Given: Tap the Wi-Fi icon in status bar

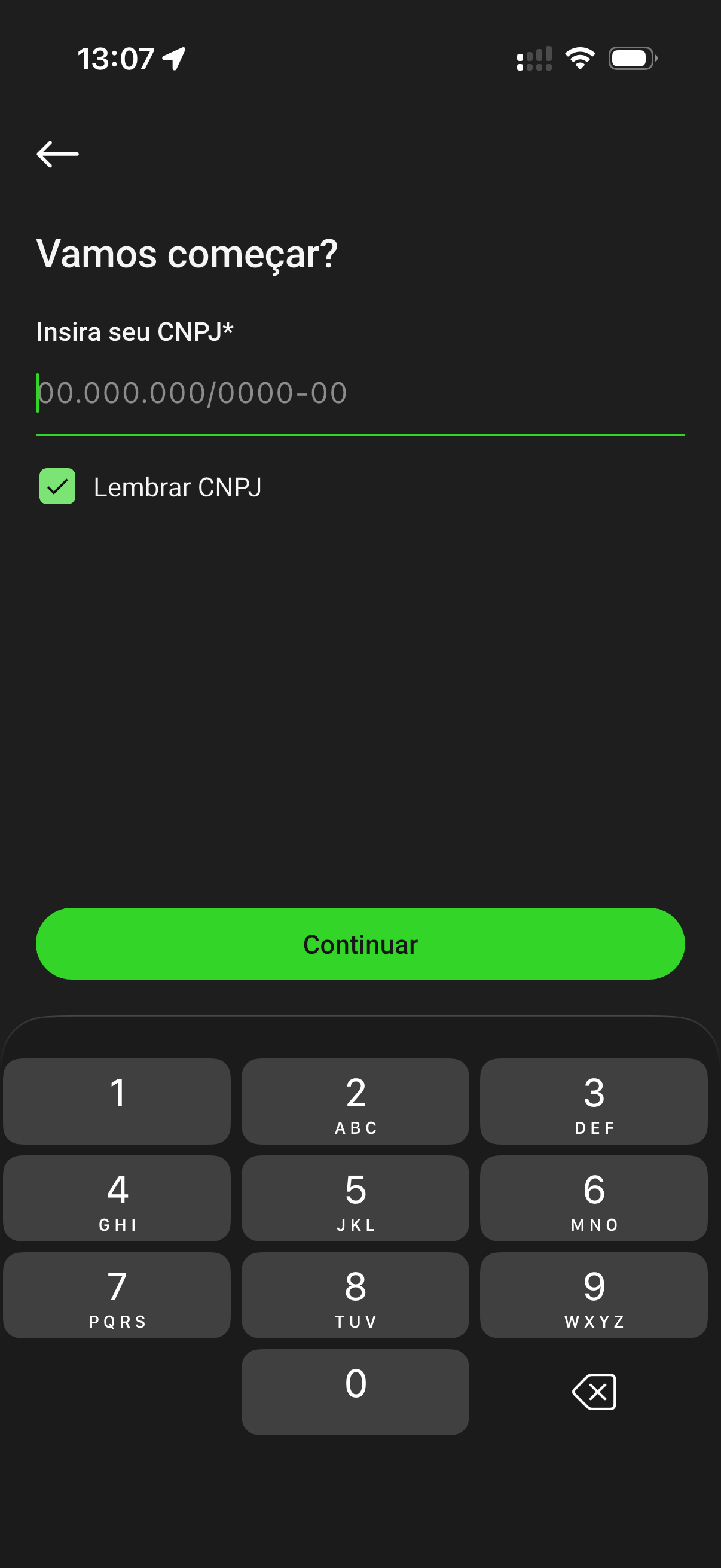Looking at the screenshot, I should [579, 59].
